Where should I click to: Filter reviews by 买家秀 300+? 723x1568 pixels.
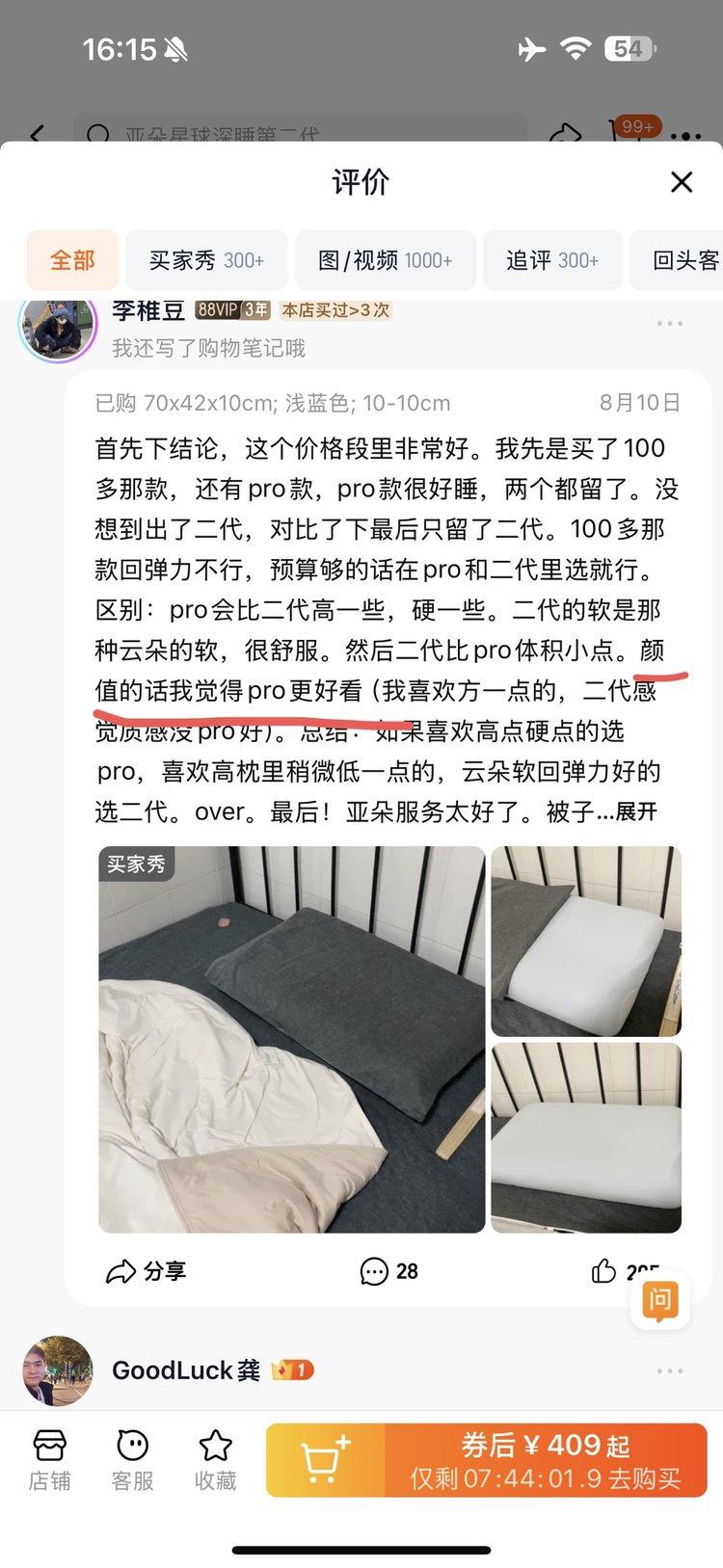coord(206,260)
